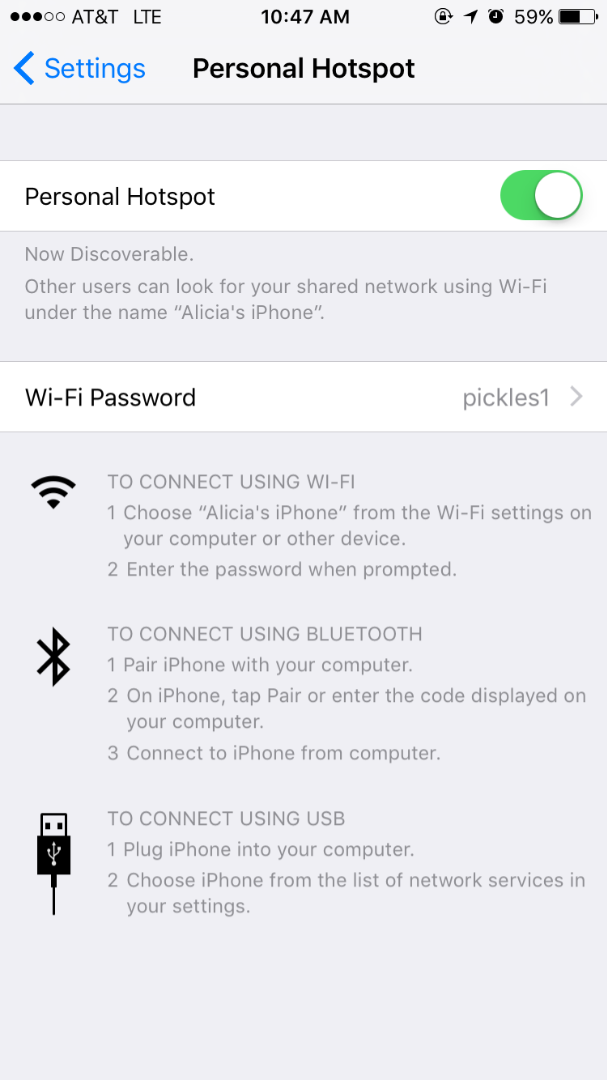Go back to Settings
Viewport: 607px width, 1080px height.
click(80, 69)
